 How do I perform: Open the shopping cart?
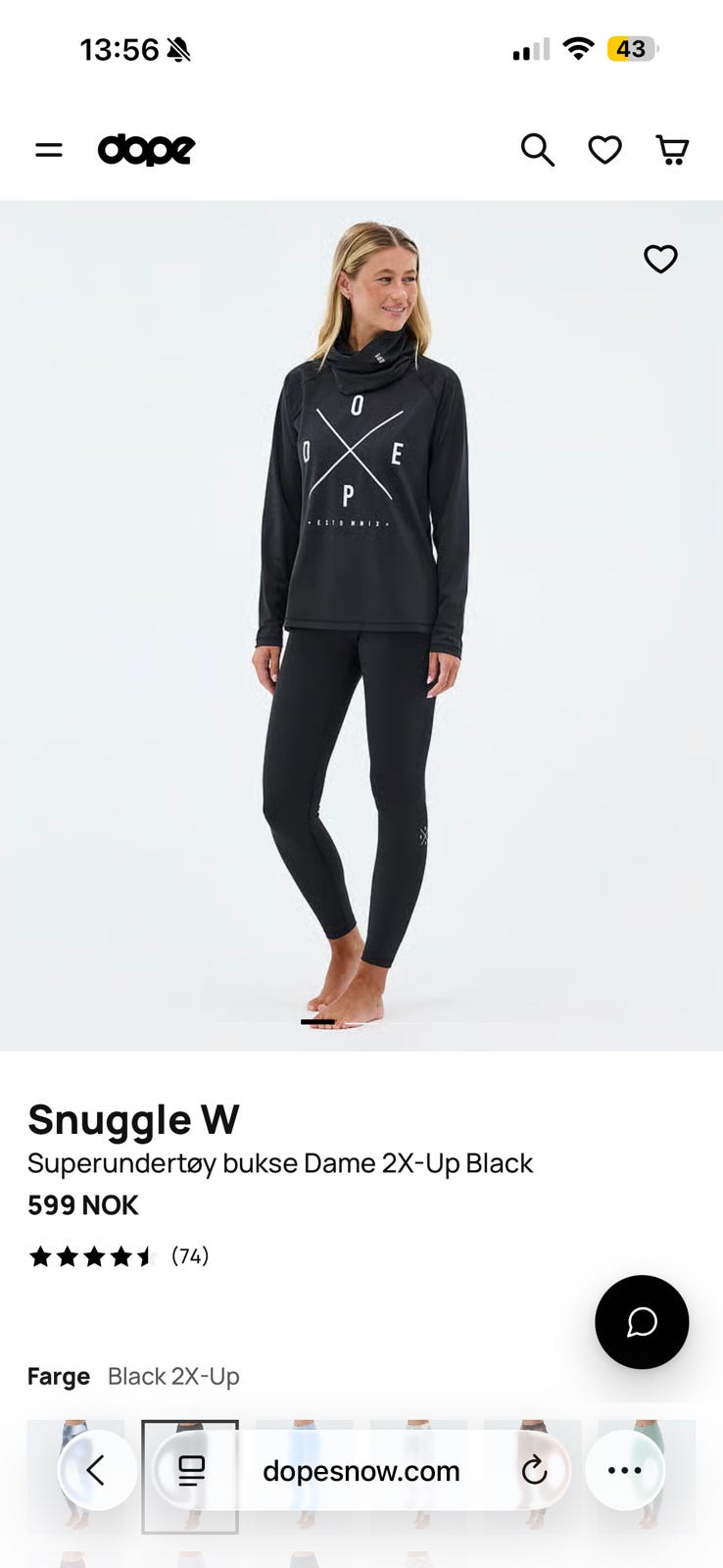(x=672, y=150)
